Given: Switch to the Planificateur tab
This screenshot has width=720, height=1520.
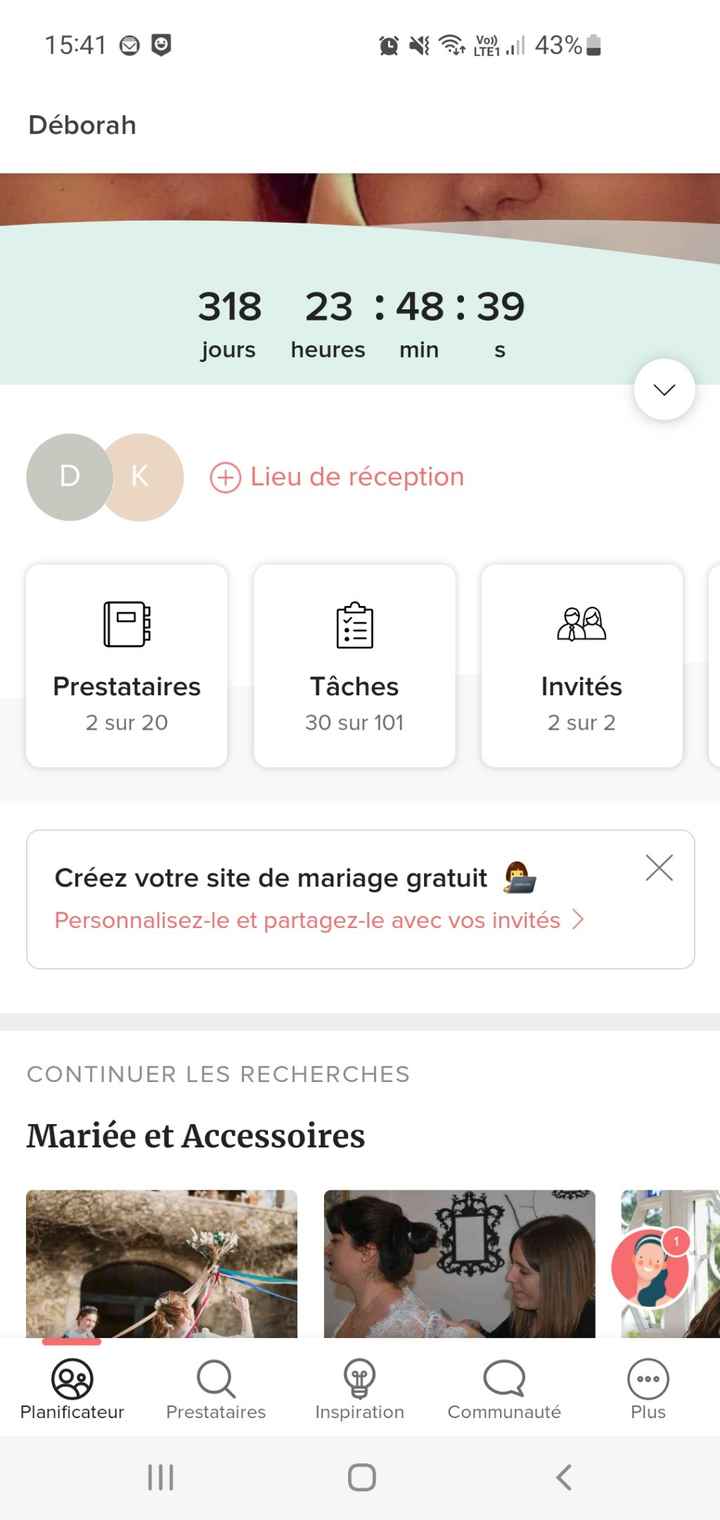Looking at the screenshot, I should click(x=72, y=1390).
